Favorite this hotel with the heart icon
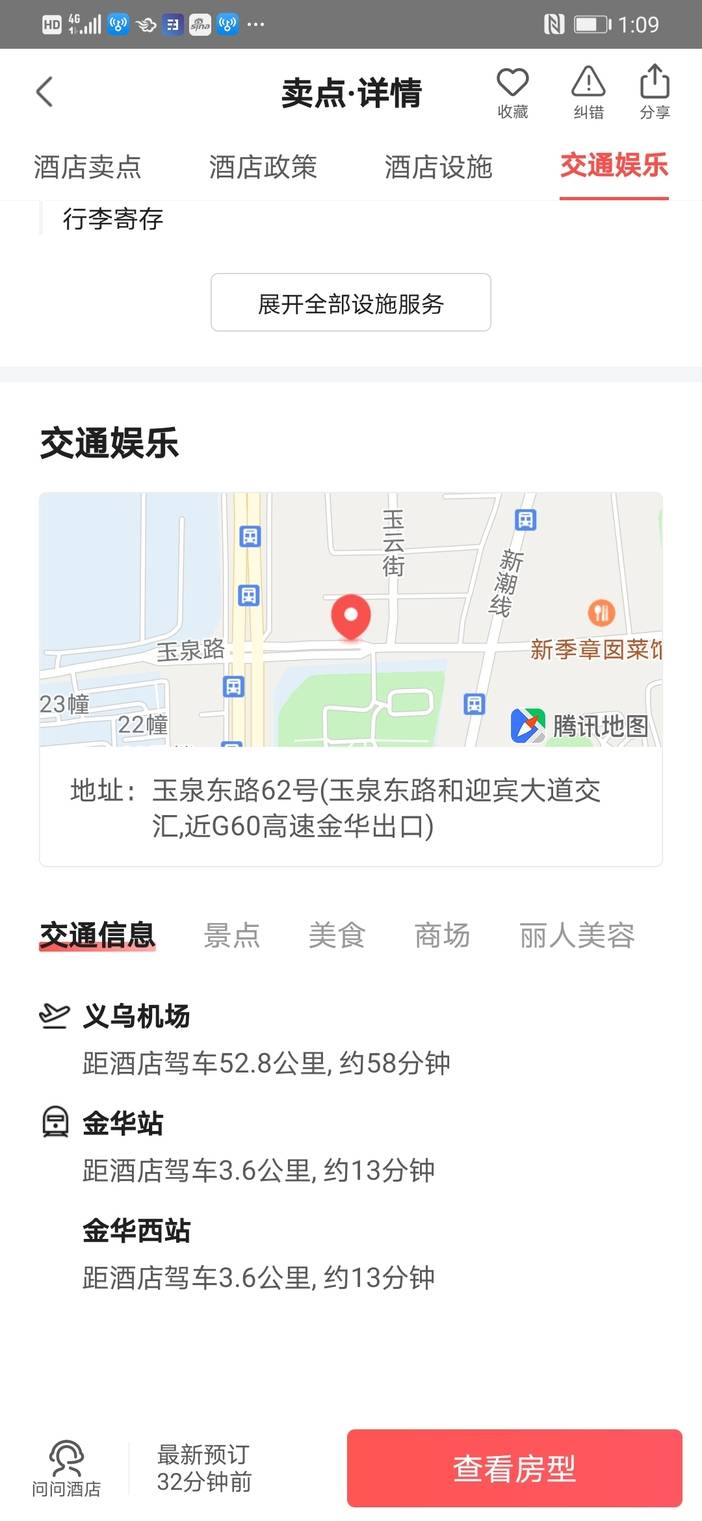 pyautogui.click(x=513, y=91)
